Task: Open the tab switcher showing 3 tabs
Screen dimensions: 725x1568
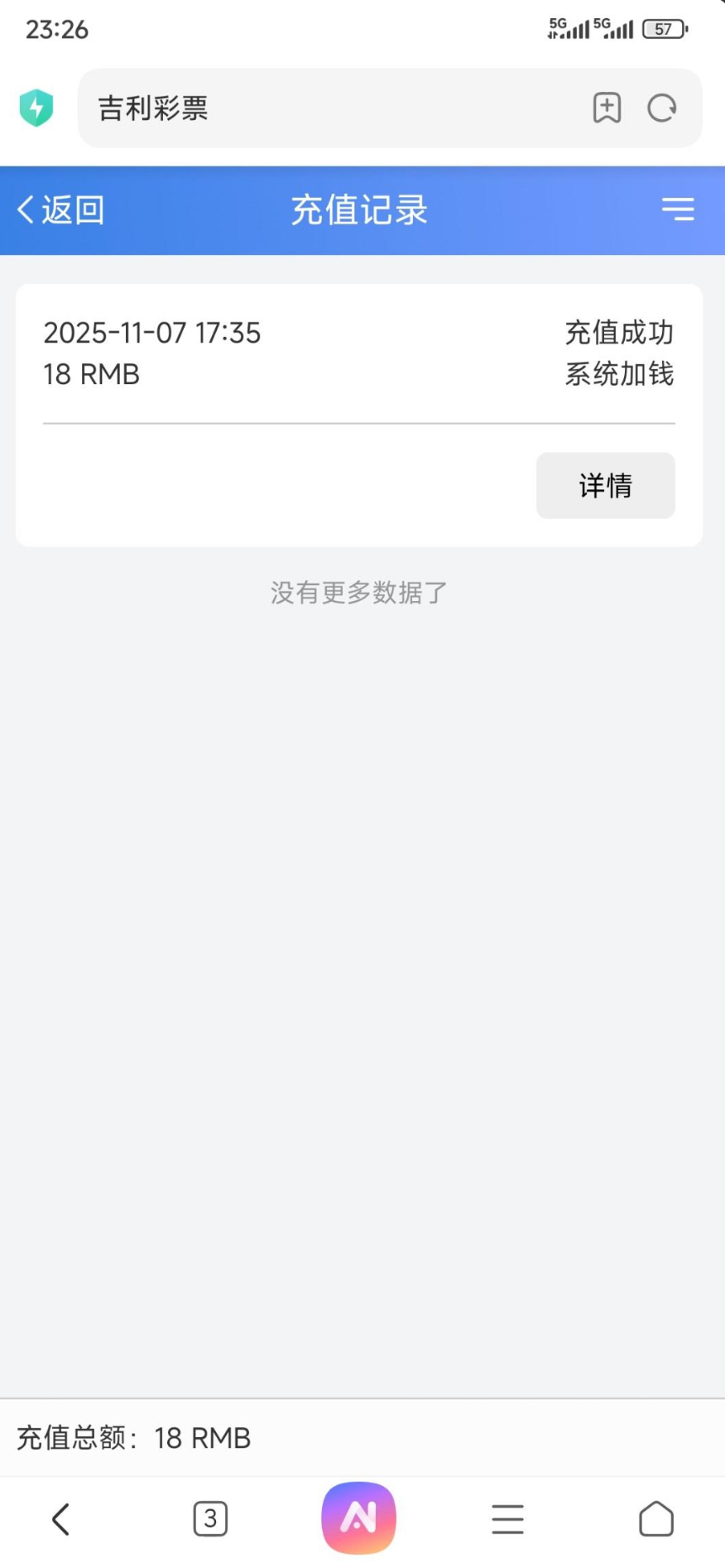Action: pyautogui.click(x=210, y=1519)
